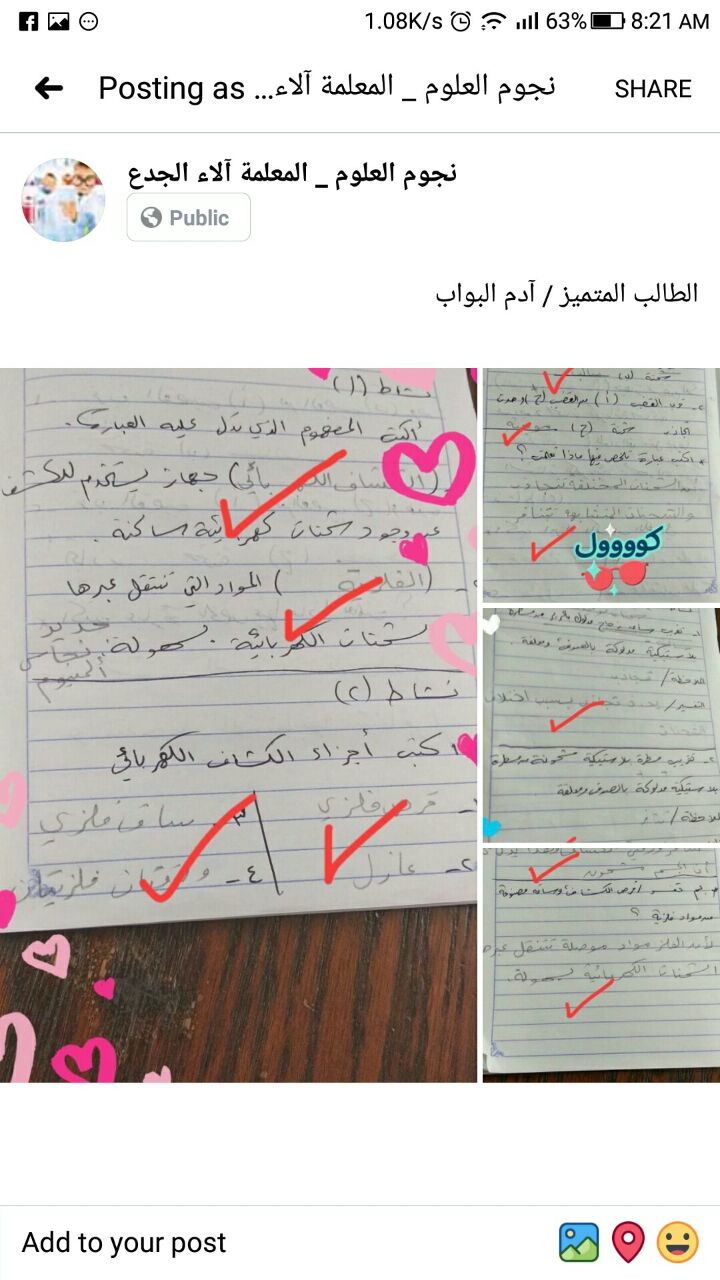The height and width of the screenshot is (1280, 720).
Task: Add a location with the pin icon
Action: (x=628, y=1243)
